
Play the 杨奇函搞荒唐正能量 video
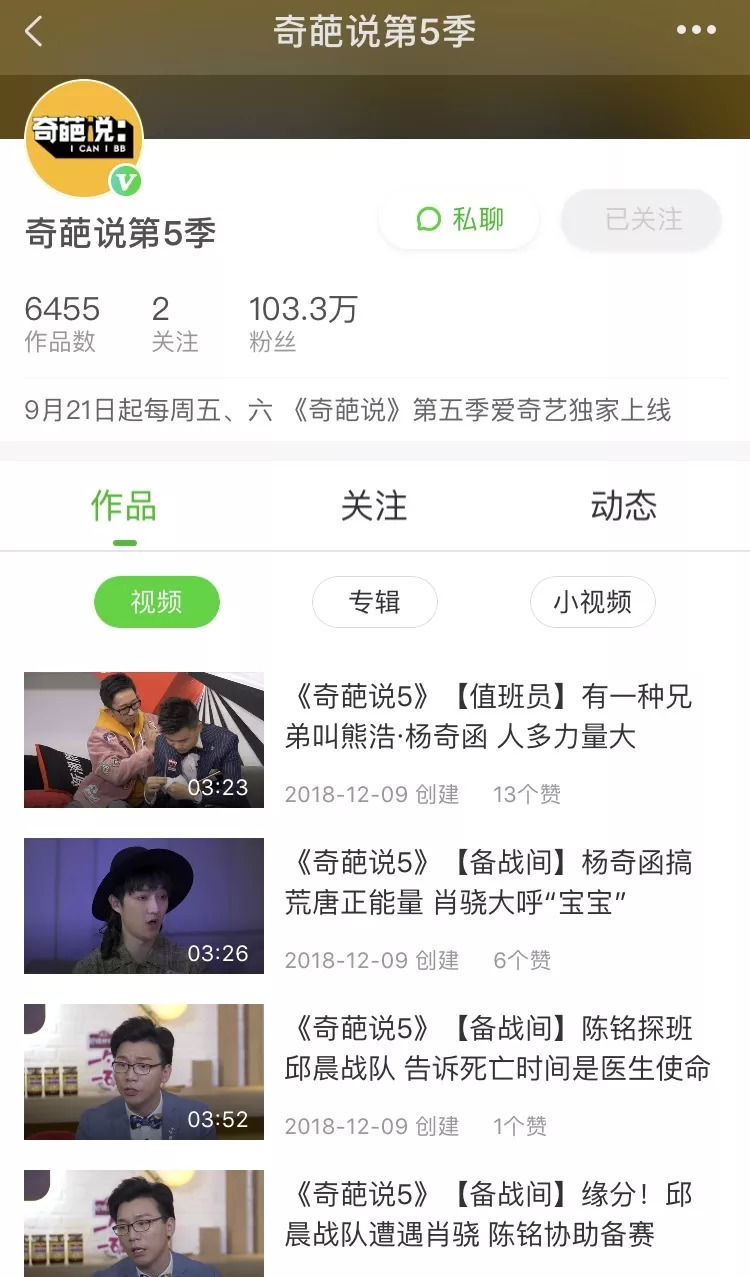pos(488,883)
